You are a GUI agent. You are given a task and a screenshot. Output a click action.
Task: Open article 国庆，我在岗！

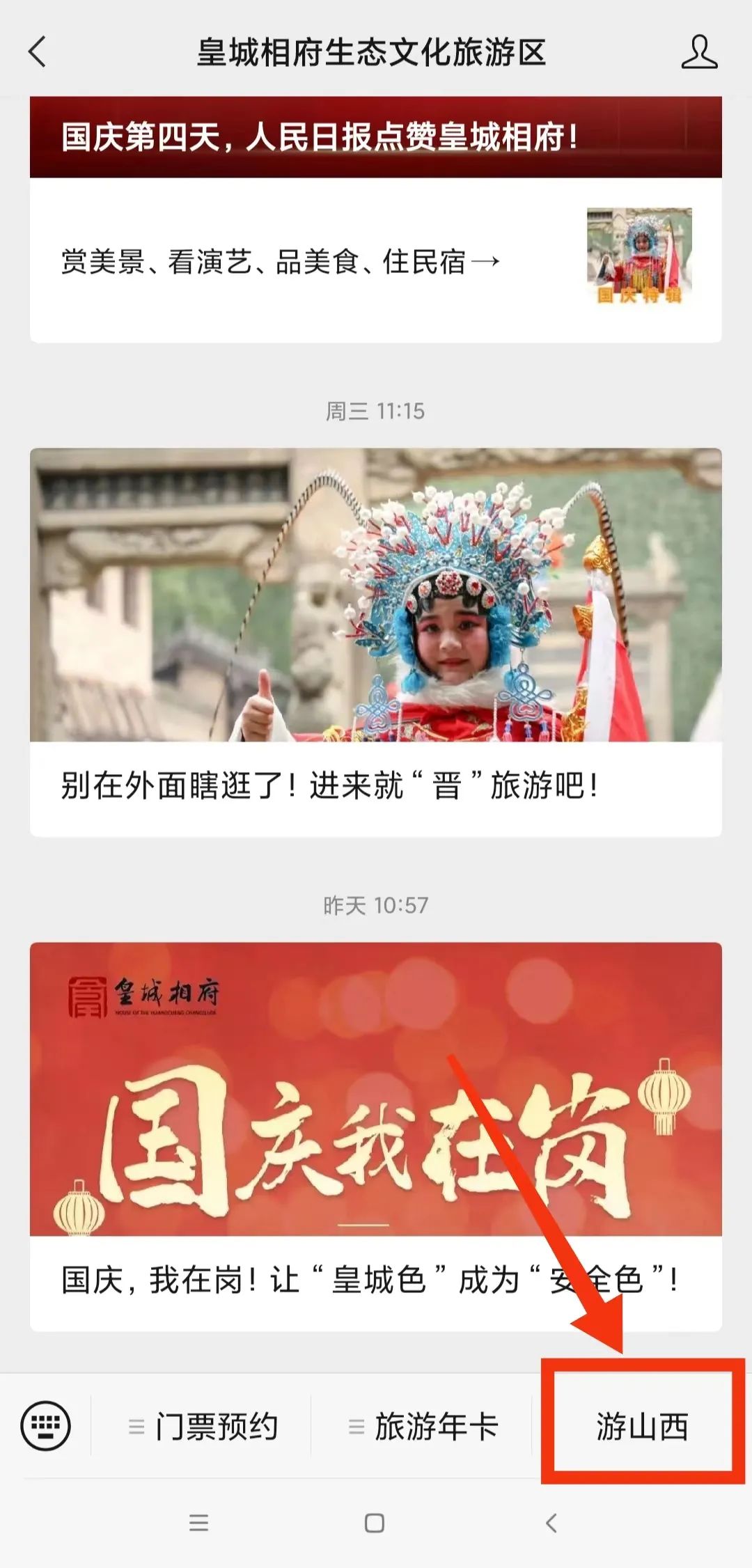click(x=376, y=1136)
